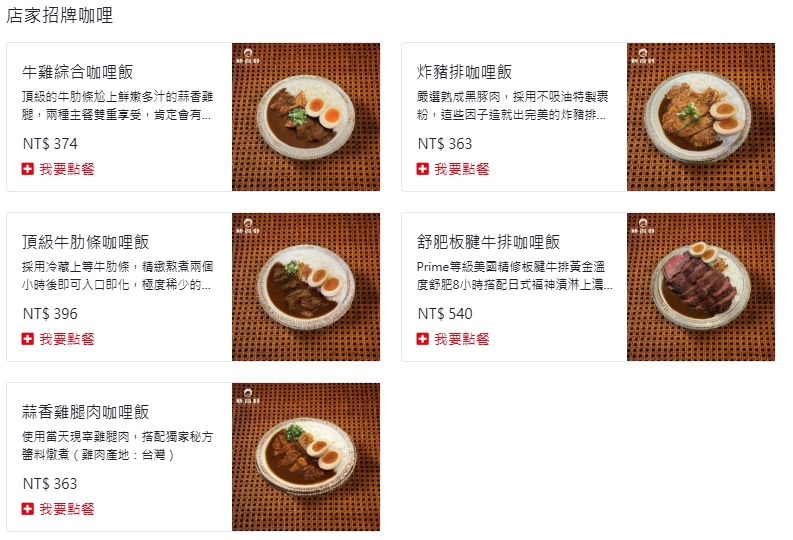Open the 頂級牛肋條咖哩飯 dish photo
Image resolution: width=793 pixels, height=540 pixels.
pos(306,287)
